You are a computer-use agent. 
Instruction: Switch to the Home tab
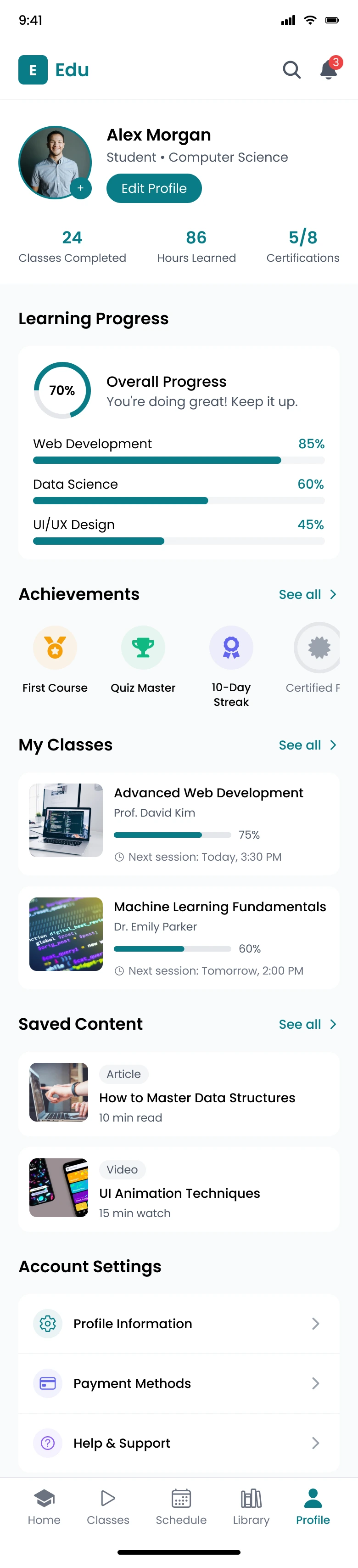point(45,1507)
